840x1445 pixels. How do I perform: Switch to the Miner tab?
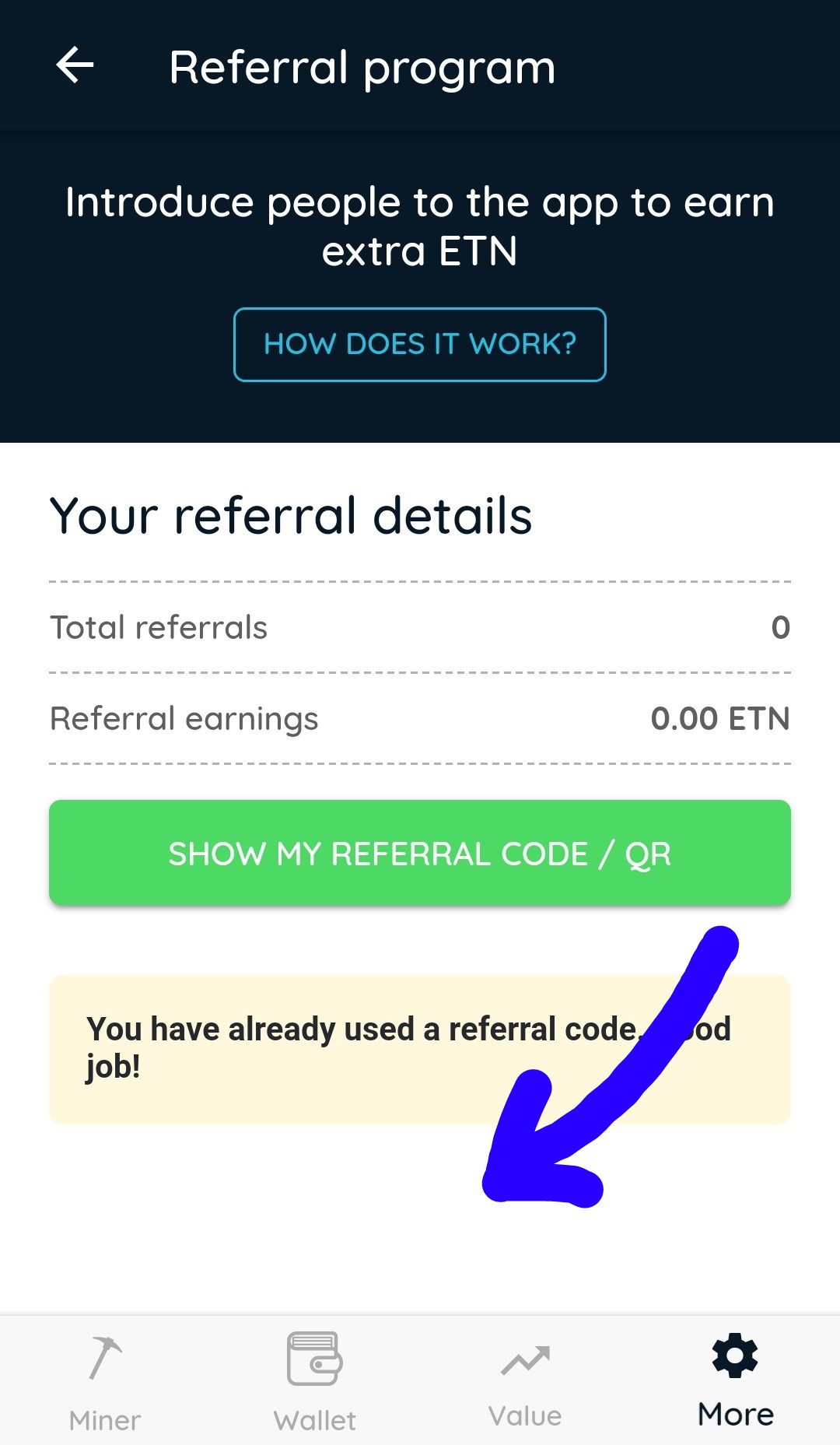click(105, 1381)
